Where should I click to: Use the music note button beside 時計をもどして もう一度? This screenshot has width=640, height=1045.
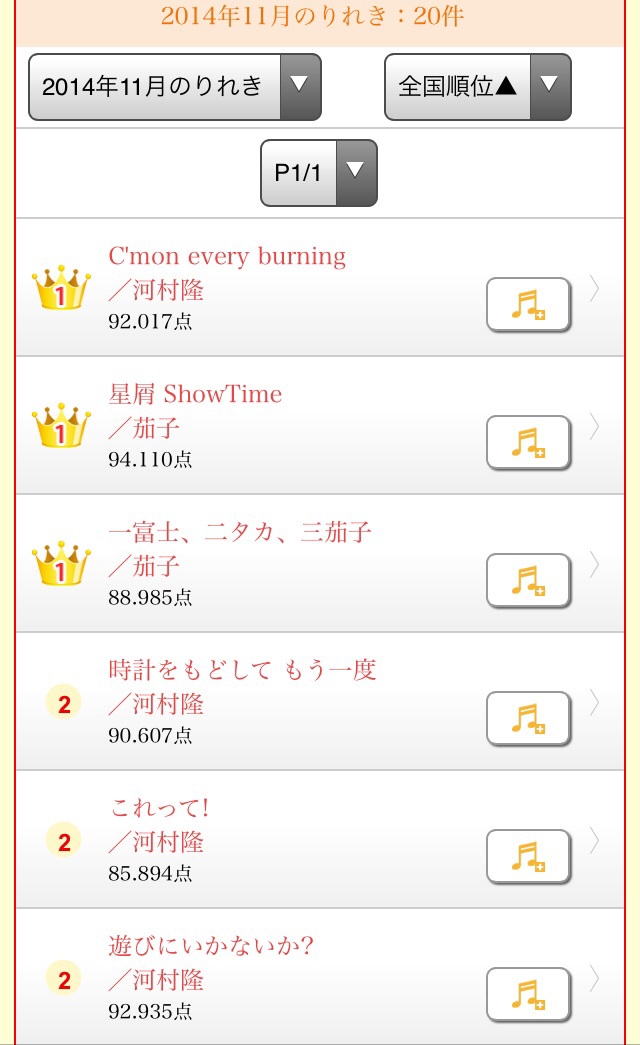tap(528, 718)
